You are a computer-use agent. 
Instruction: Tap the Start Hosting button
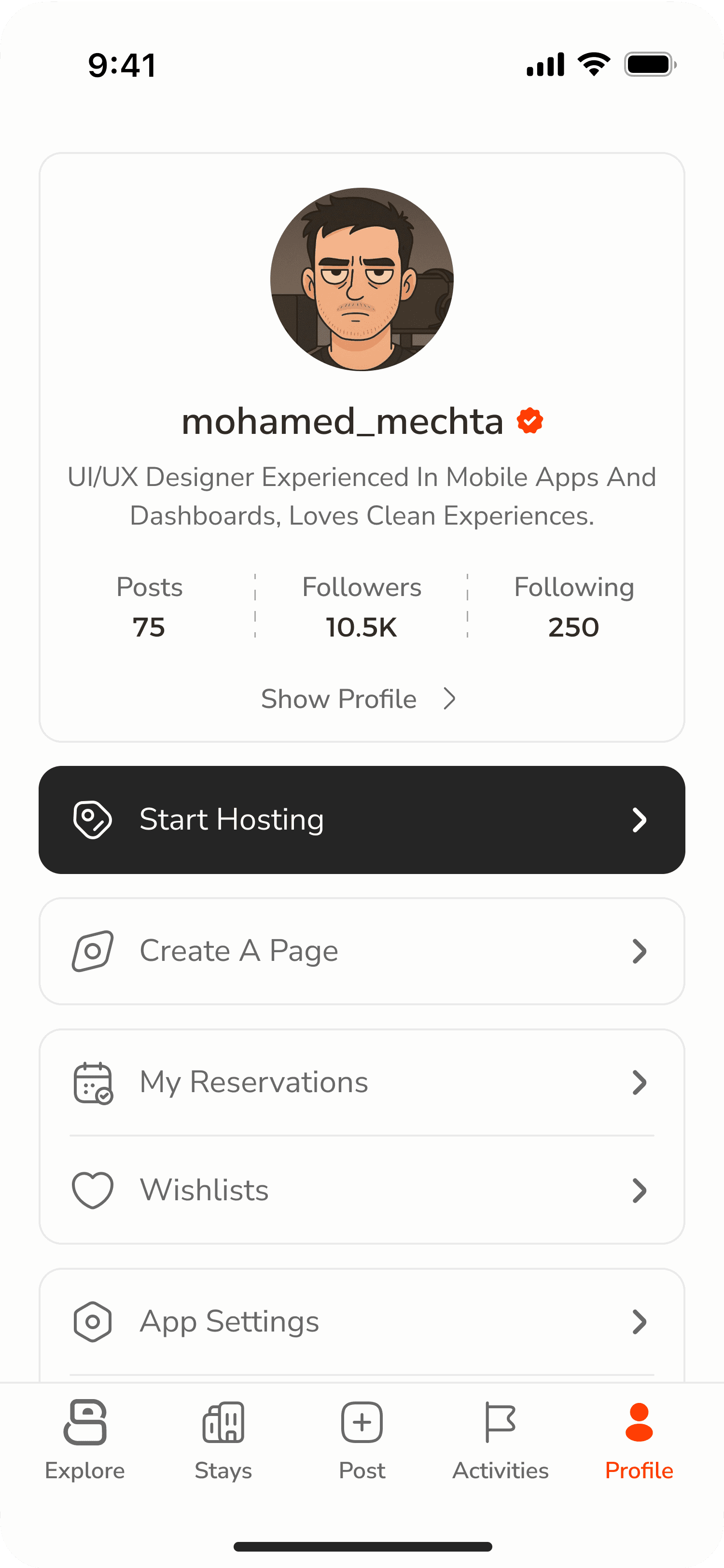pos(362,819)
